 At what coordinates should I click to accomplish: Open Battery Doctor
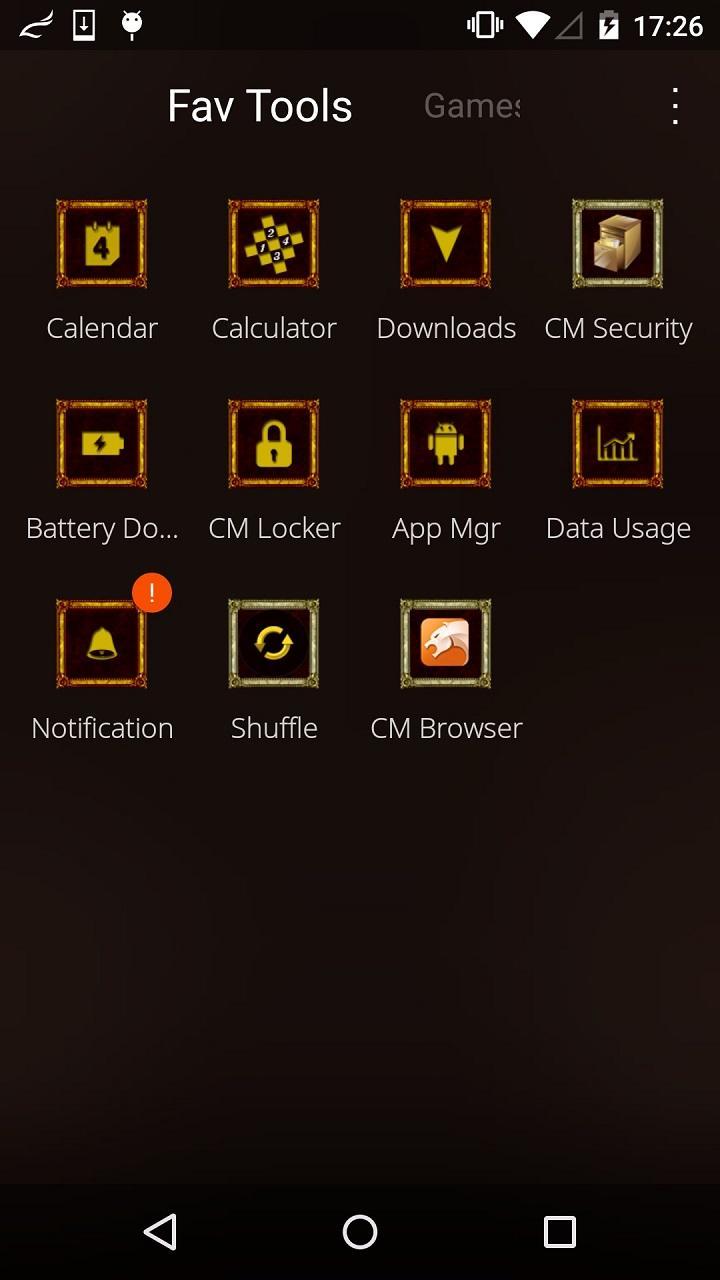point(101,443)
